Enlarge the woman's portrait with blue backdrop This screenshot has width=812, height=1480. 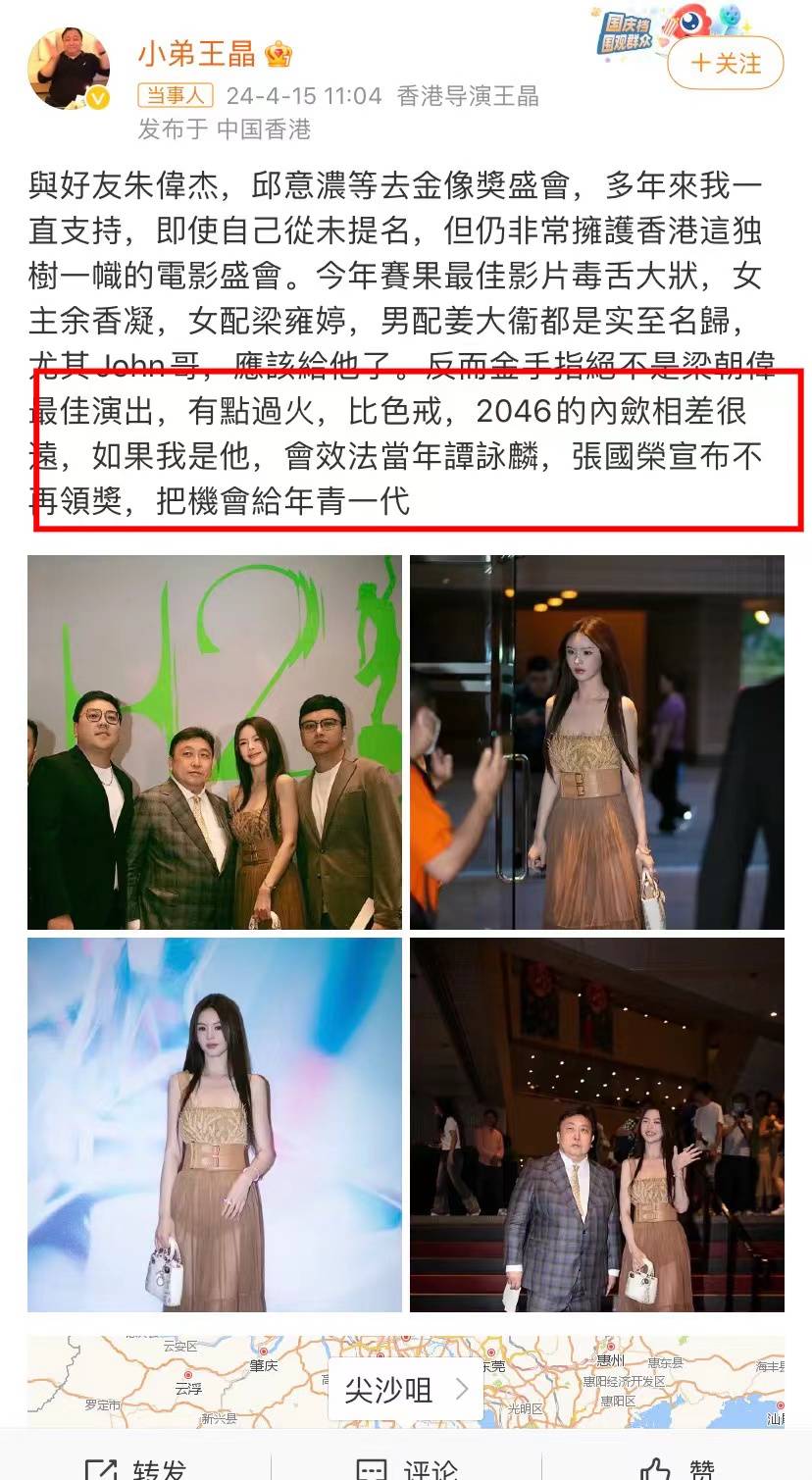(x=214, y=1124)
